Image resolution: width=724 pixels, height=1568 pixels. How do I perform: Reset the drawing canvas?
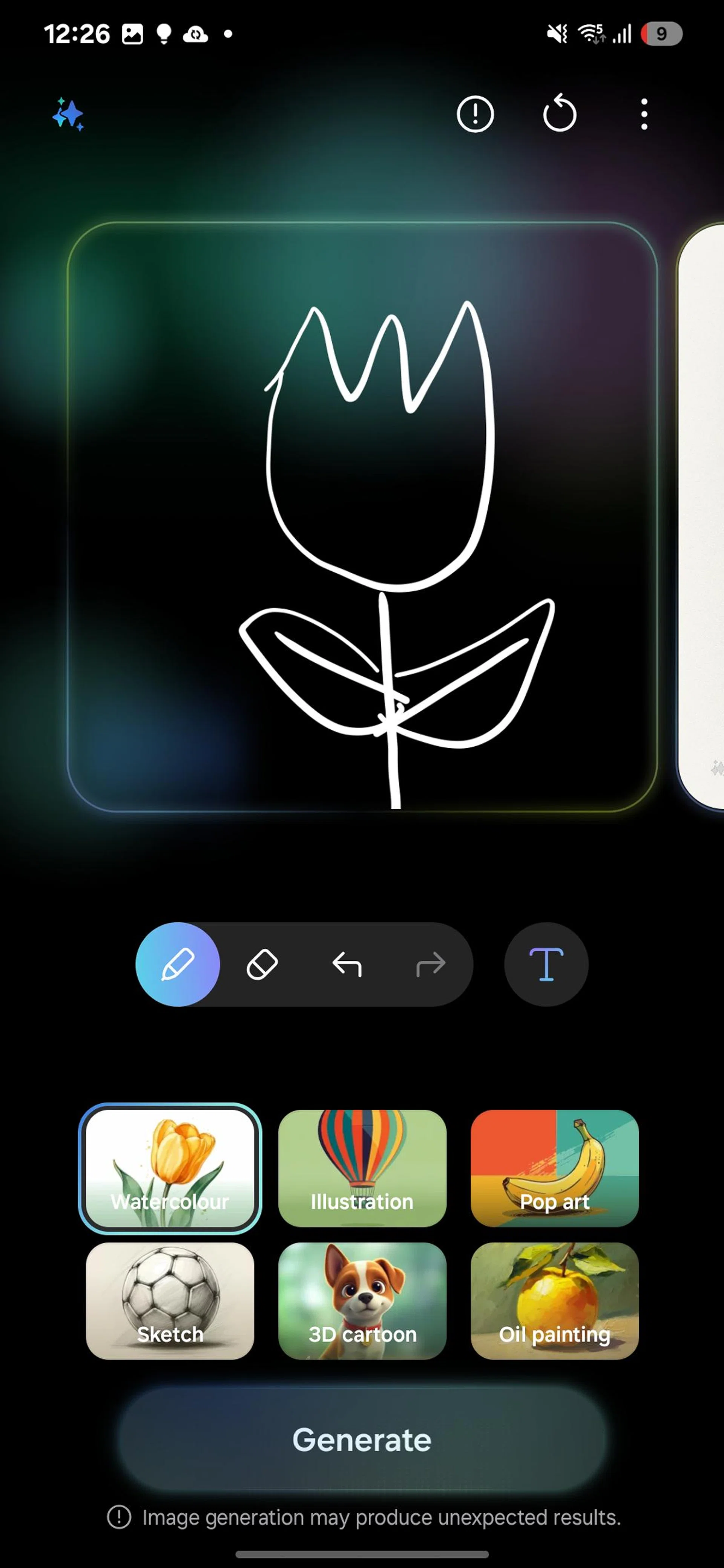tap(560, 114)
